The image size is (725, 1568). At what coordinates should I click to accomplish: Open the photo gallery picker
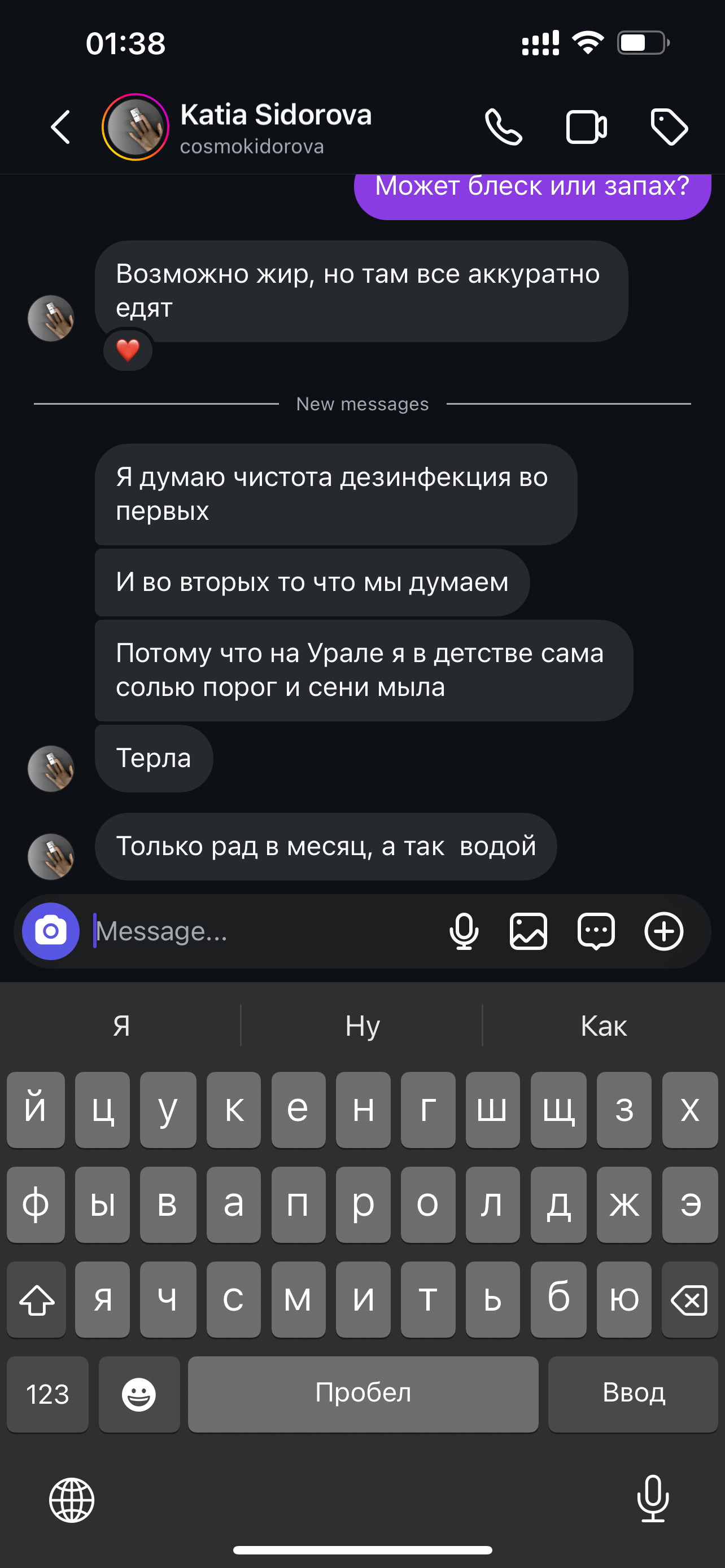click(x=529, y=931)
